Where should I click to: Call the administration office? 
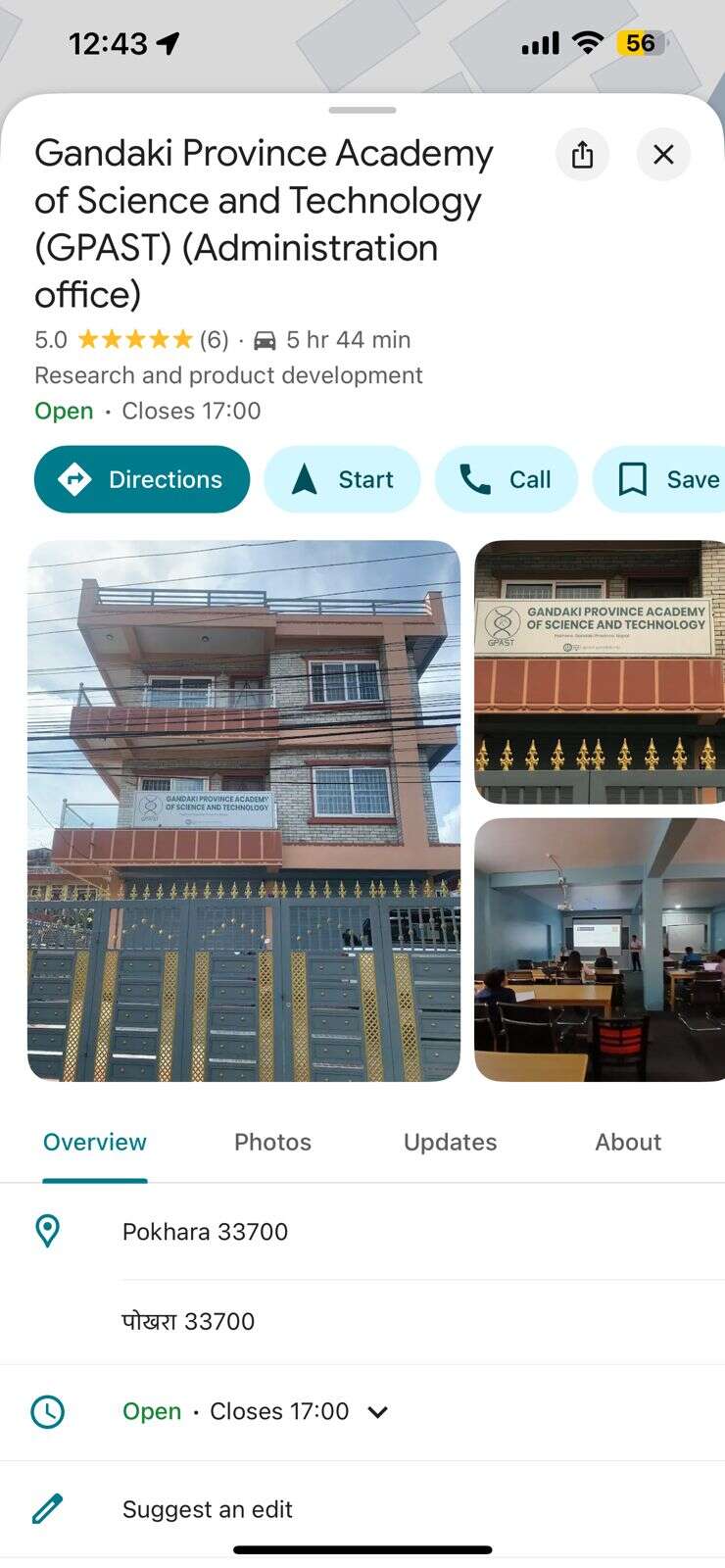point(507,479)
